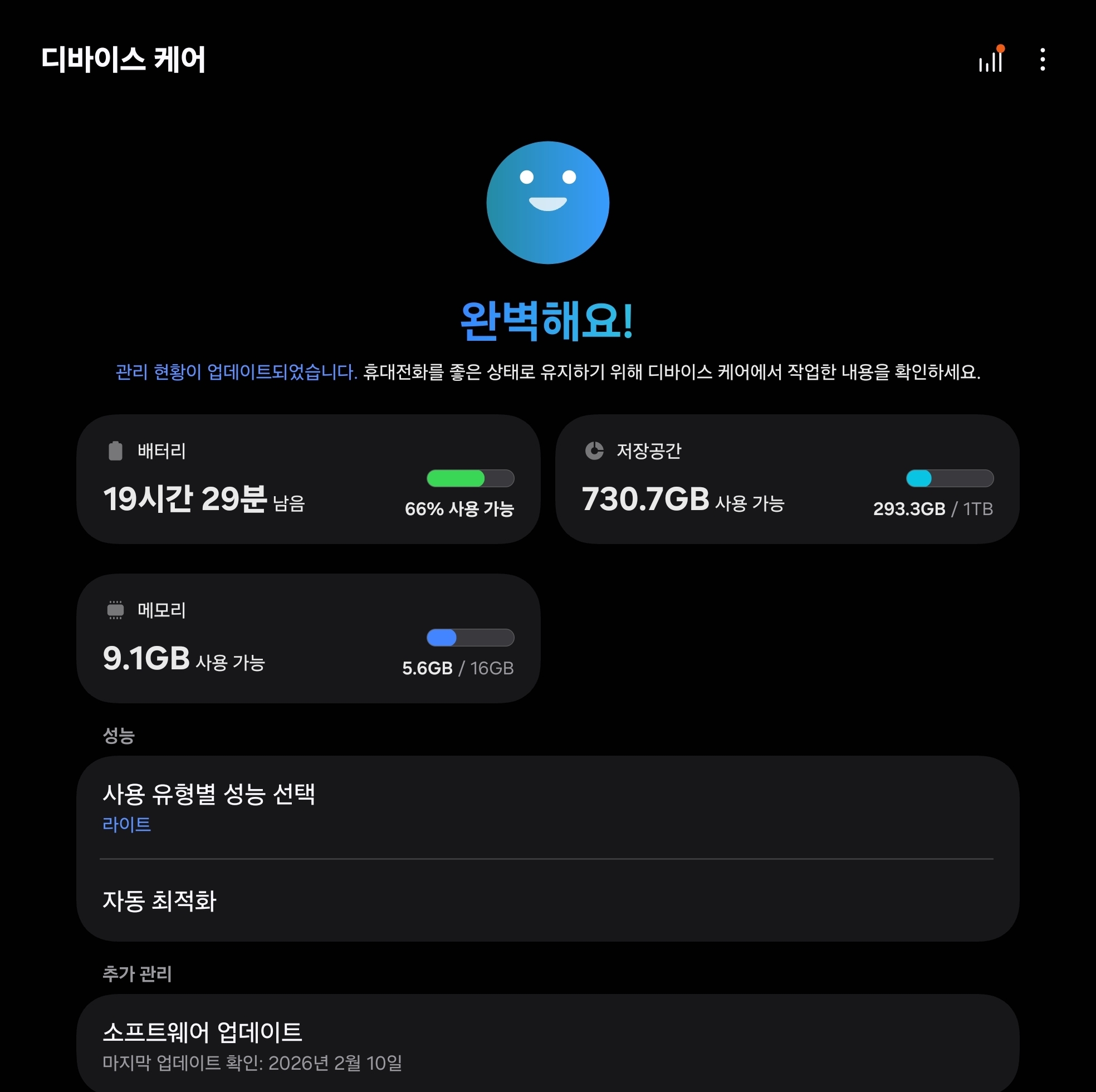Screen dimensions: 1096x1092
Task: Open the 배터리 card
Action: click(308, 479)
